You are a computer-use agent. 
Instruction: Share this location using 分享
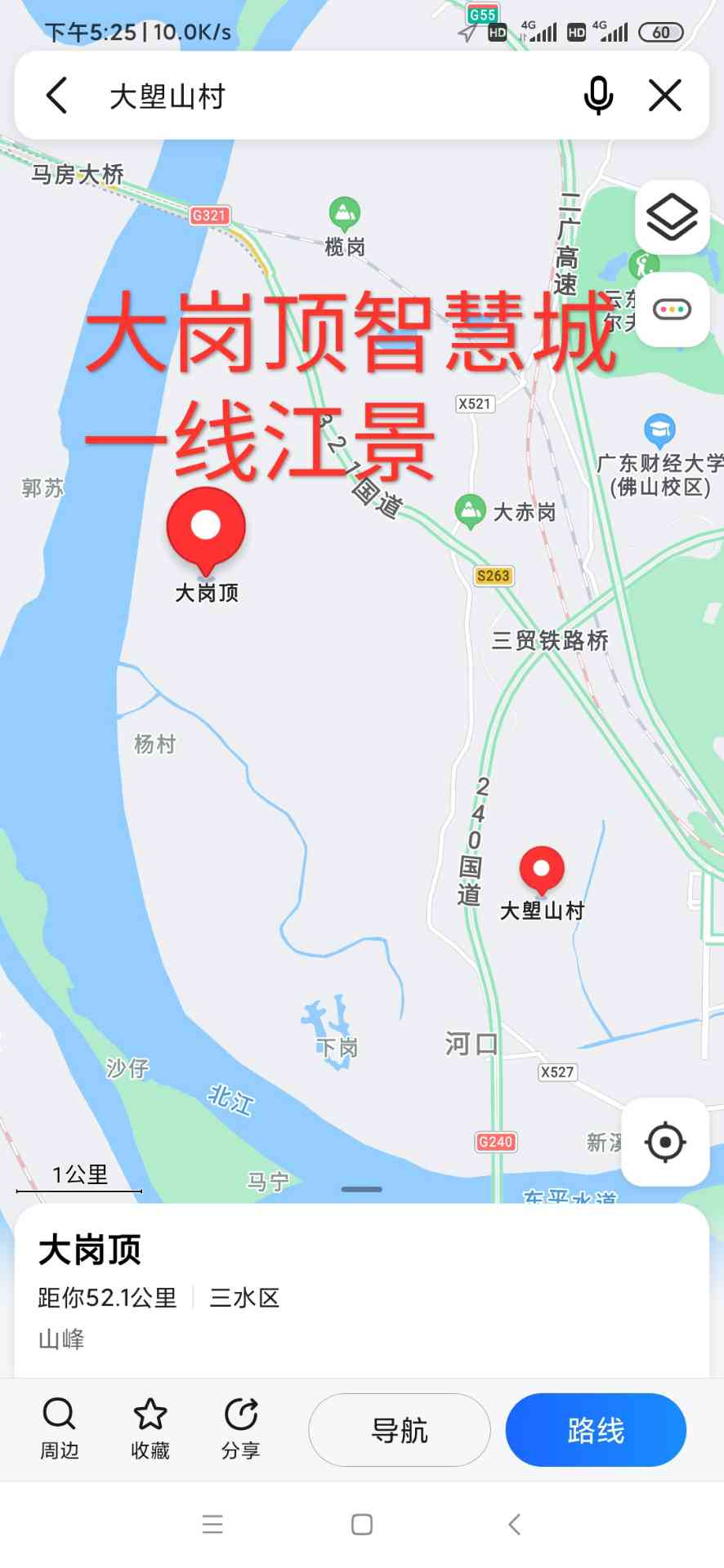pyautogui.click(x=241, y=1429)
